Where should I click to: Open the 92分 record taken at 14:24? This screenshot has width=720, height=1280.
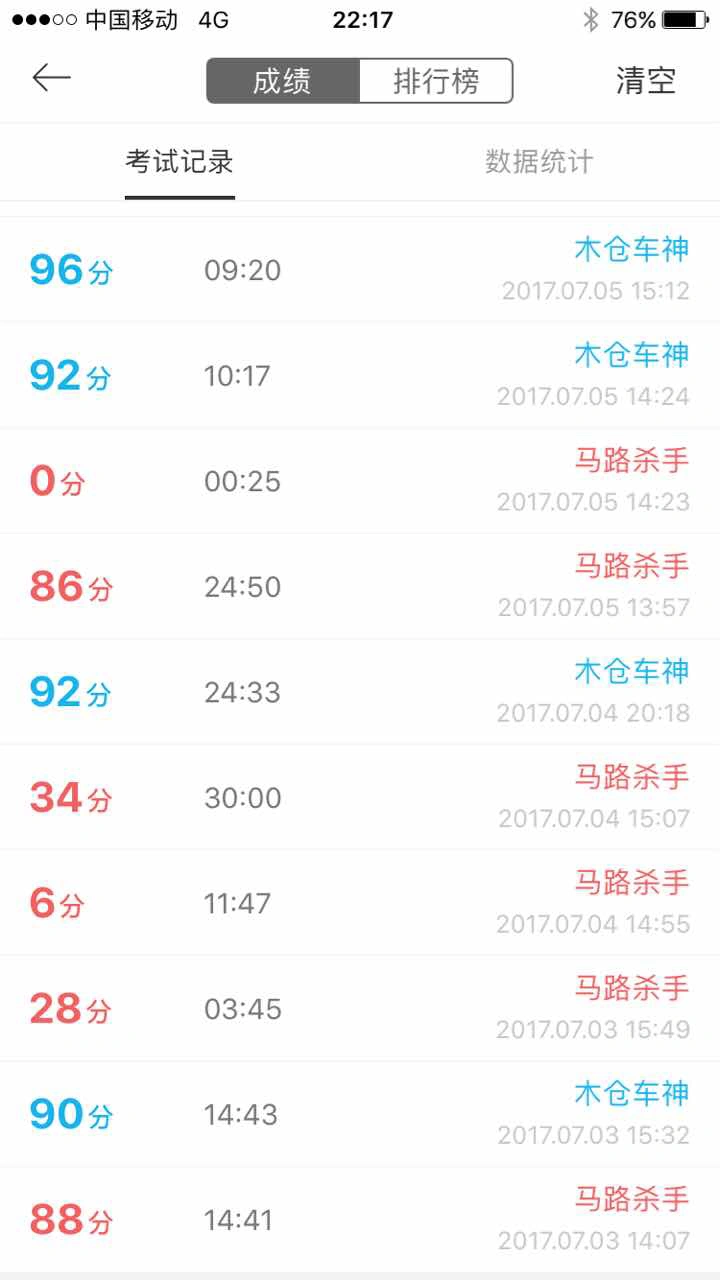point(360,375)
